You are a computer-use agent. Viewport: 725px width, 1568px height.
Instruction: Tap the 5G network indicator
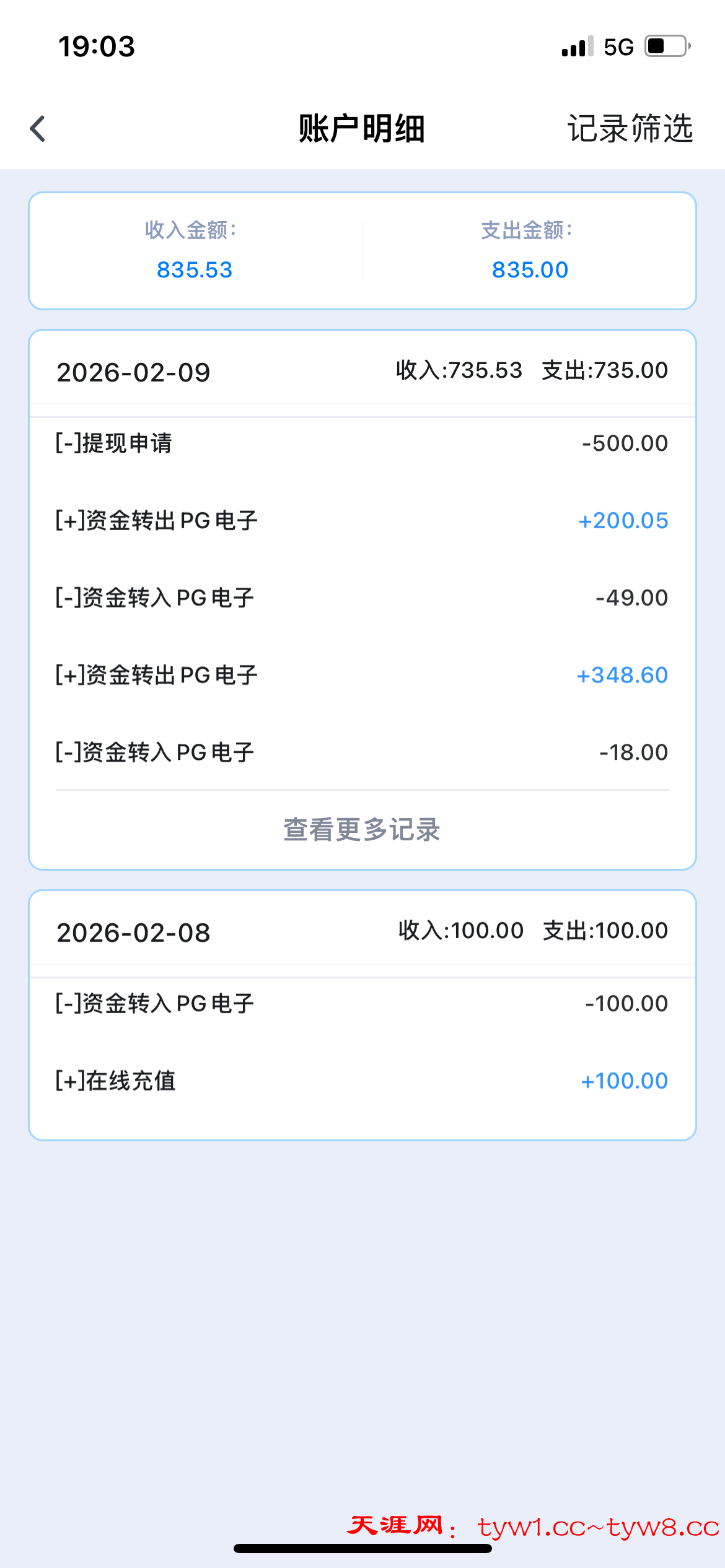point(618,46)
